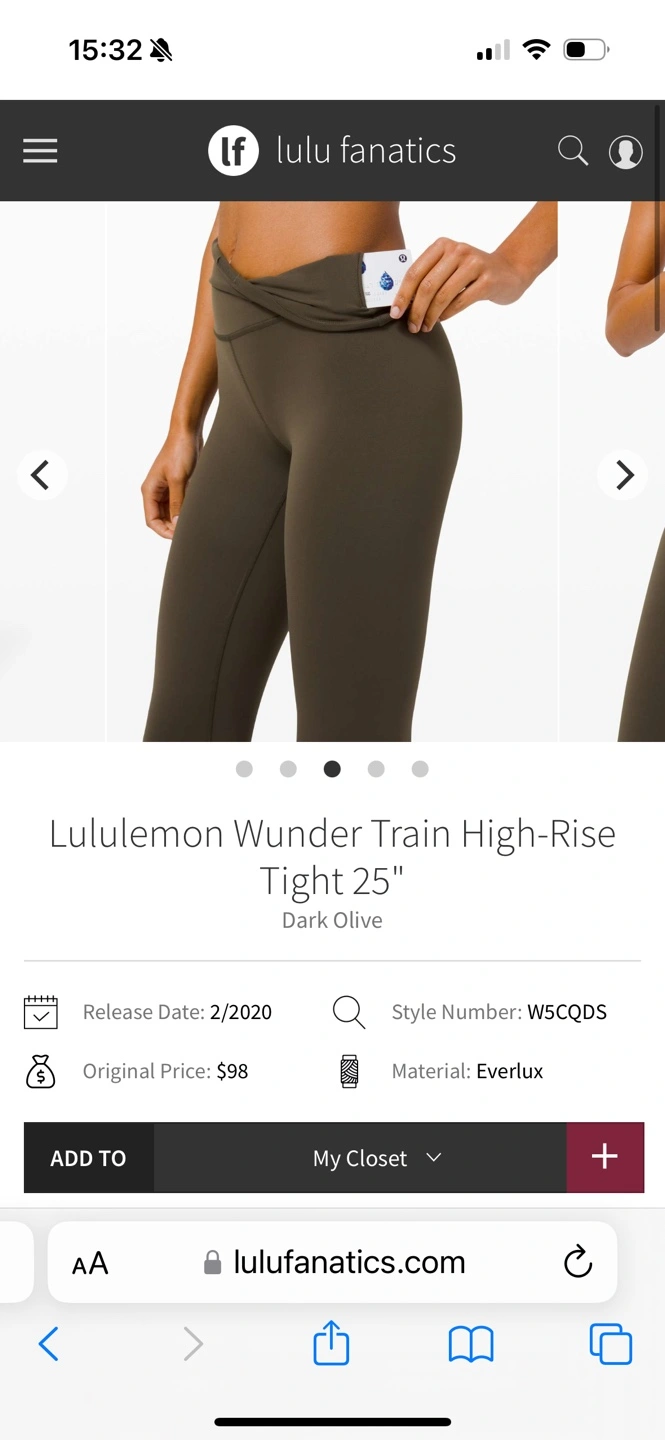665x1440 pixels.
Task: Reload the page
Action: pos(578,1262)
